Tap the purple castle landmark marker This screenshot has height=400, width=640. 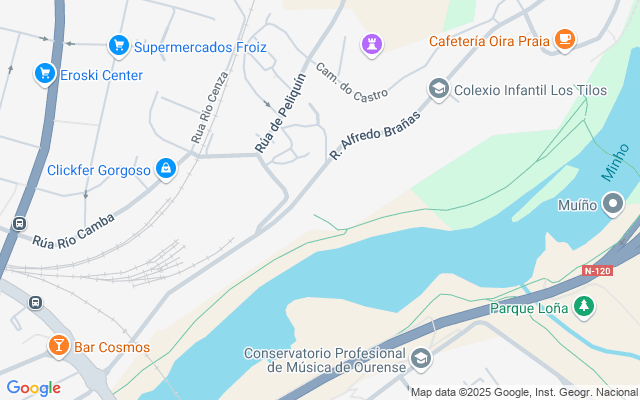pyautogui.click(x=372, y=44)
